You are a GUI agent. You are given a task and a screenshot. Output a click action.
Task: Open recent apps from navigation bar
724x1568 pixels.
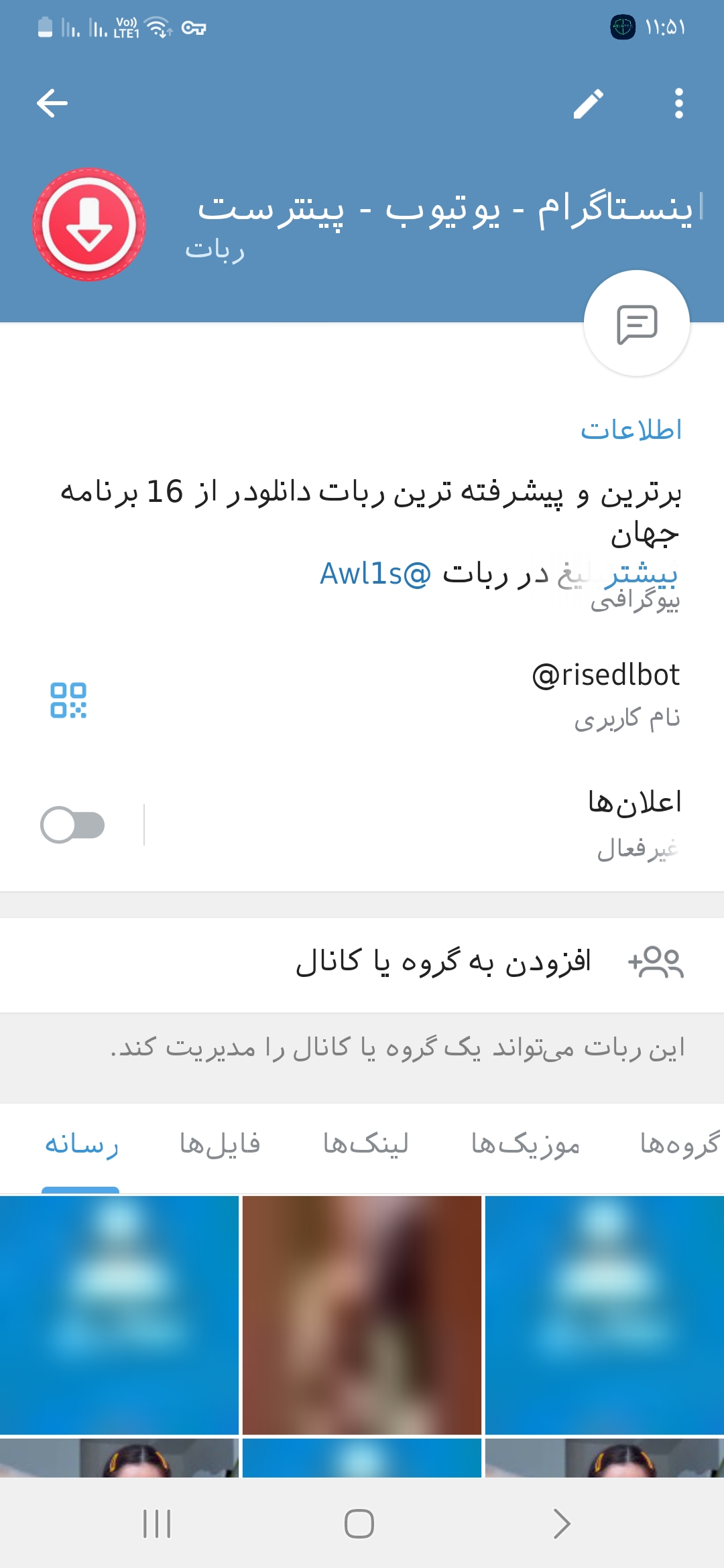point(157,1524)
